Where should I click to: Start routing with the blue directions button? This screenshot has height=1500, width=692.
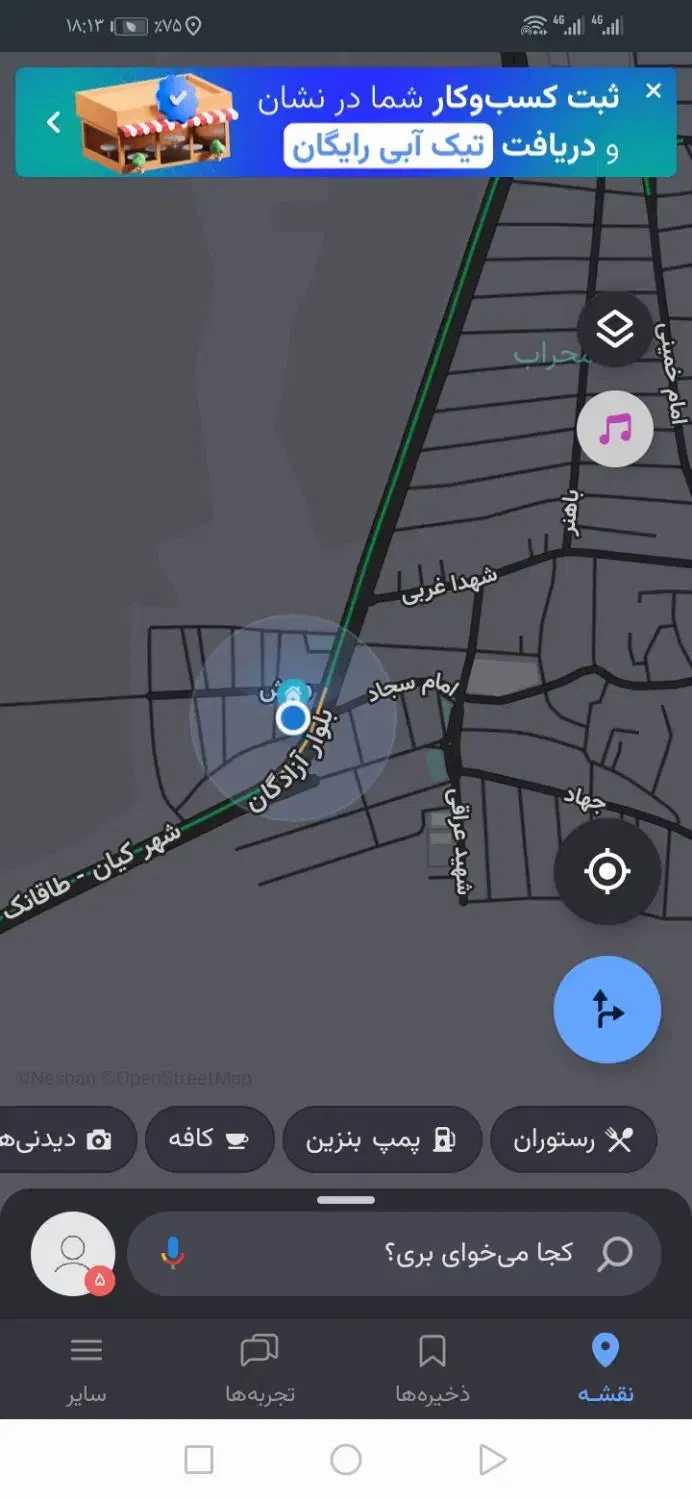click(607, 1009)
